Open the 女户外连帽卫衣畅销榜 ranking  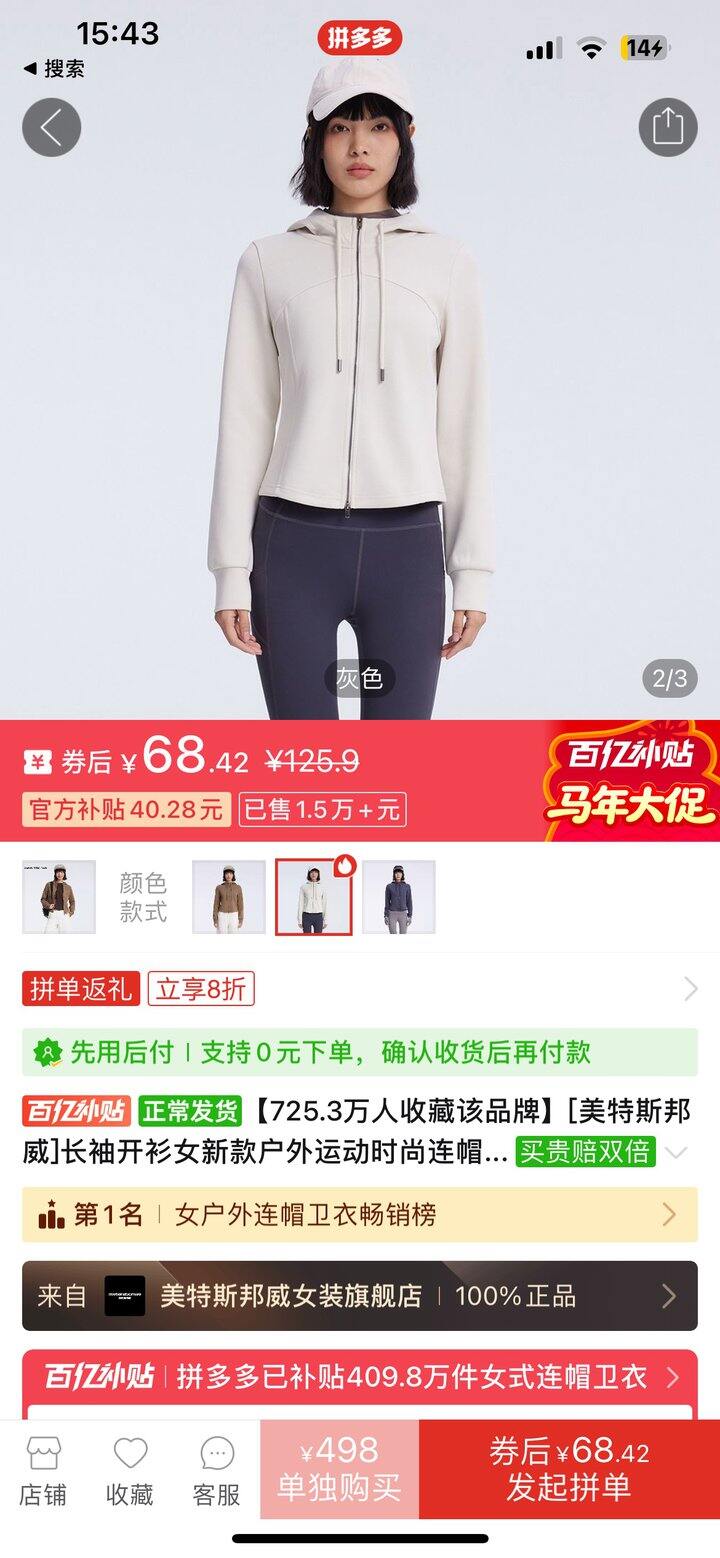pyautogui.click(x=360, y=1215)
